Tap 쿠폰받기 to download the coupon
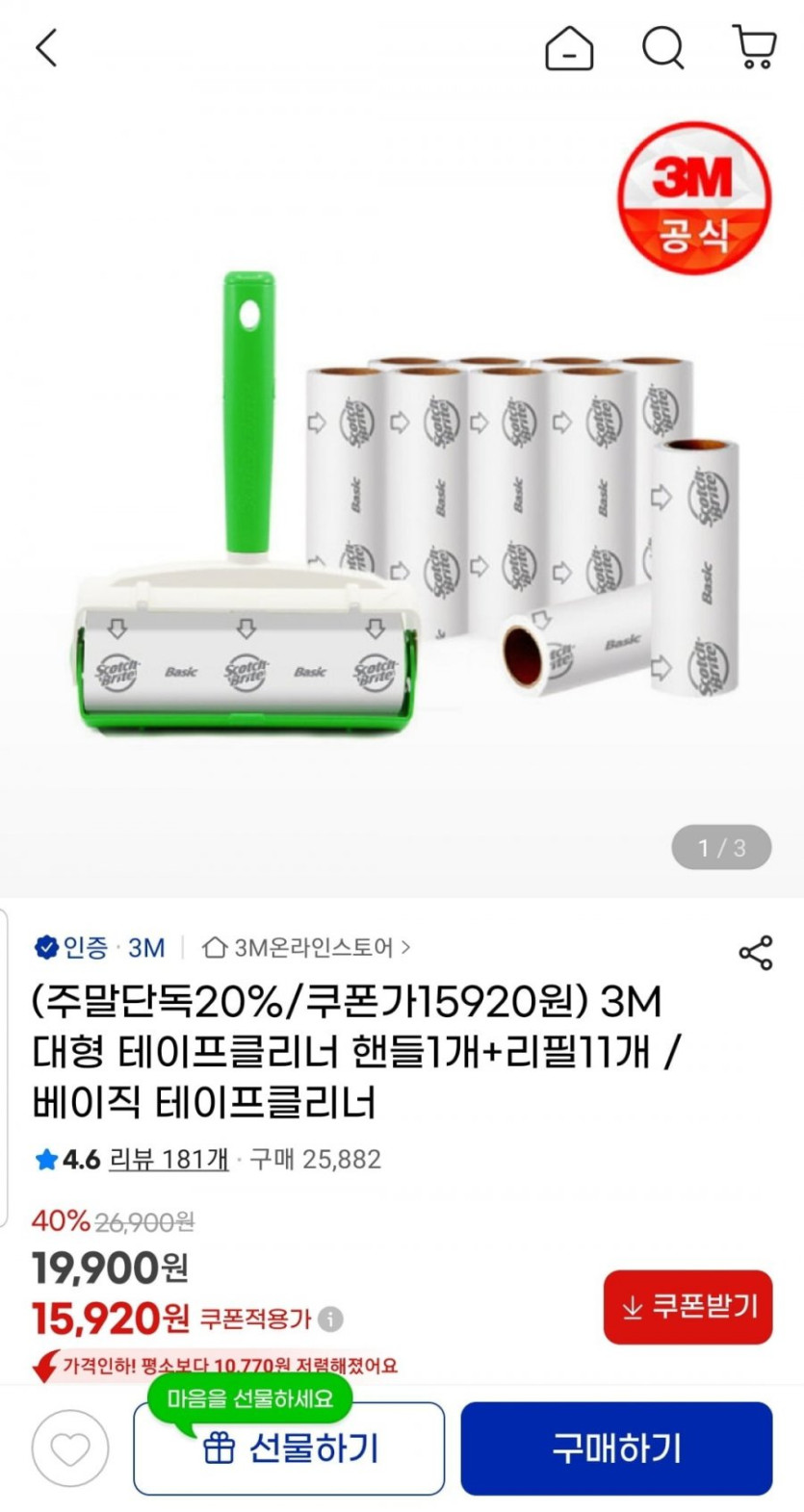This screenshot has height=1512, width=804. coord(687,1306)
